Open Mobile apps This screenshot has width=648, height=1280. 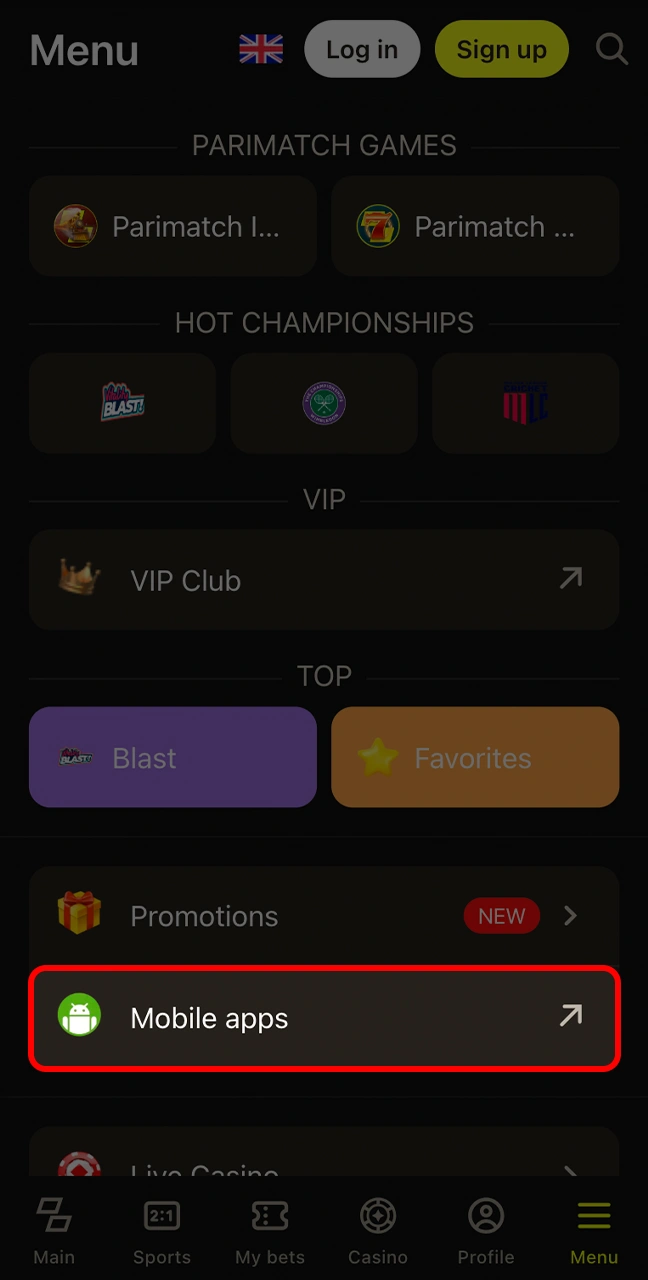click(x=324, y=1018)
